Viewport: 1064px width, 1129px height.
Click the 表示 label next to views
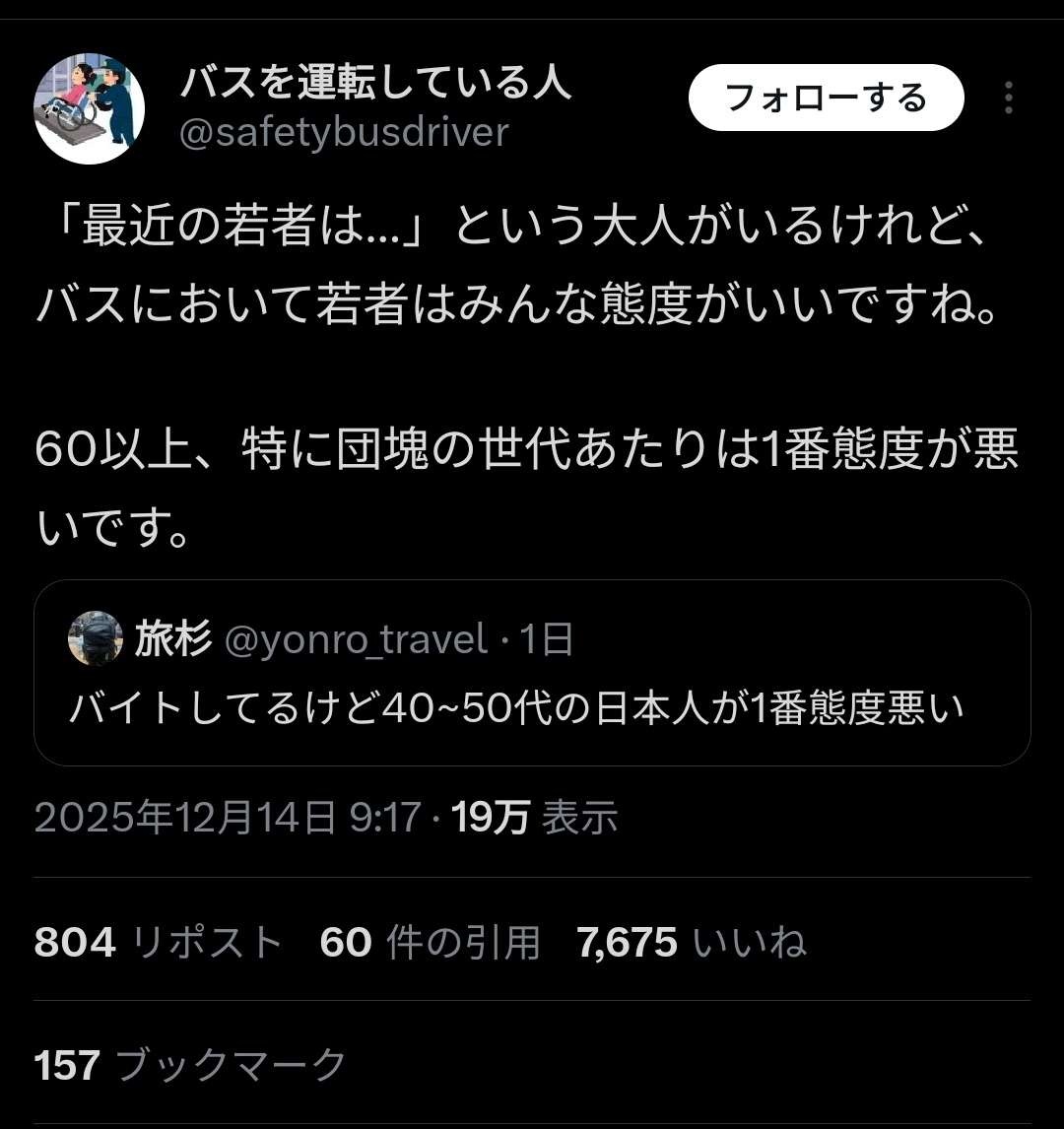[x=579, y=817]
